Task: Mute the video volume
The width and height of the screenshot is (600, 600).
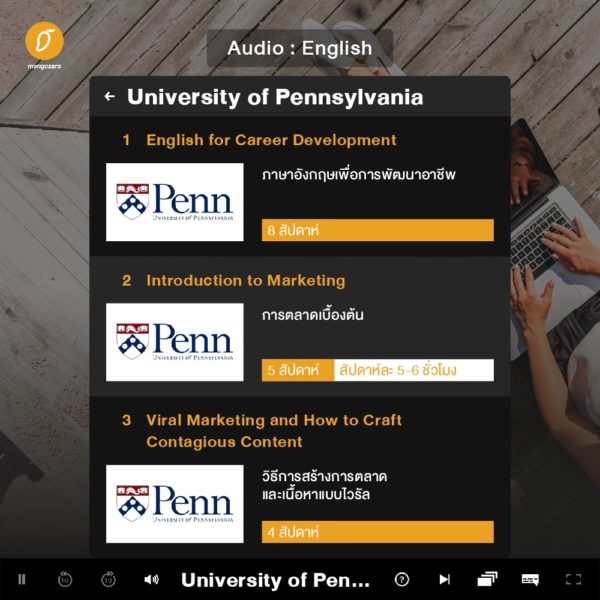Action: tap(151, 579)
